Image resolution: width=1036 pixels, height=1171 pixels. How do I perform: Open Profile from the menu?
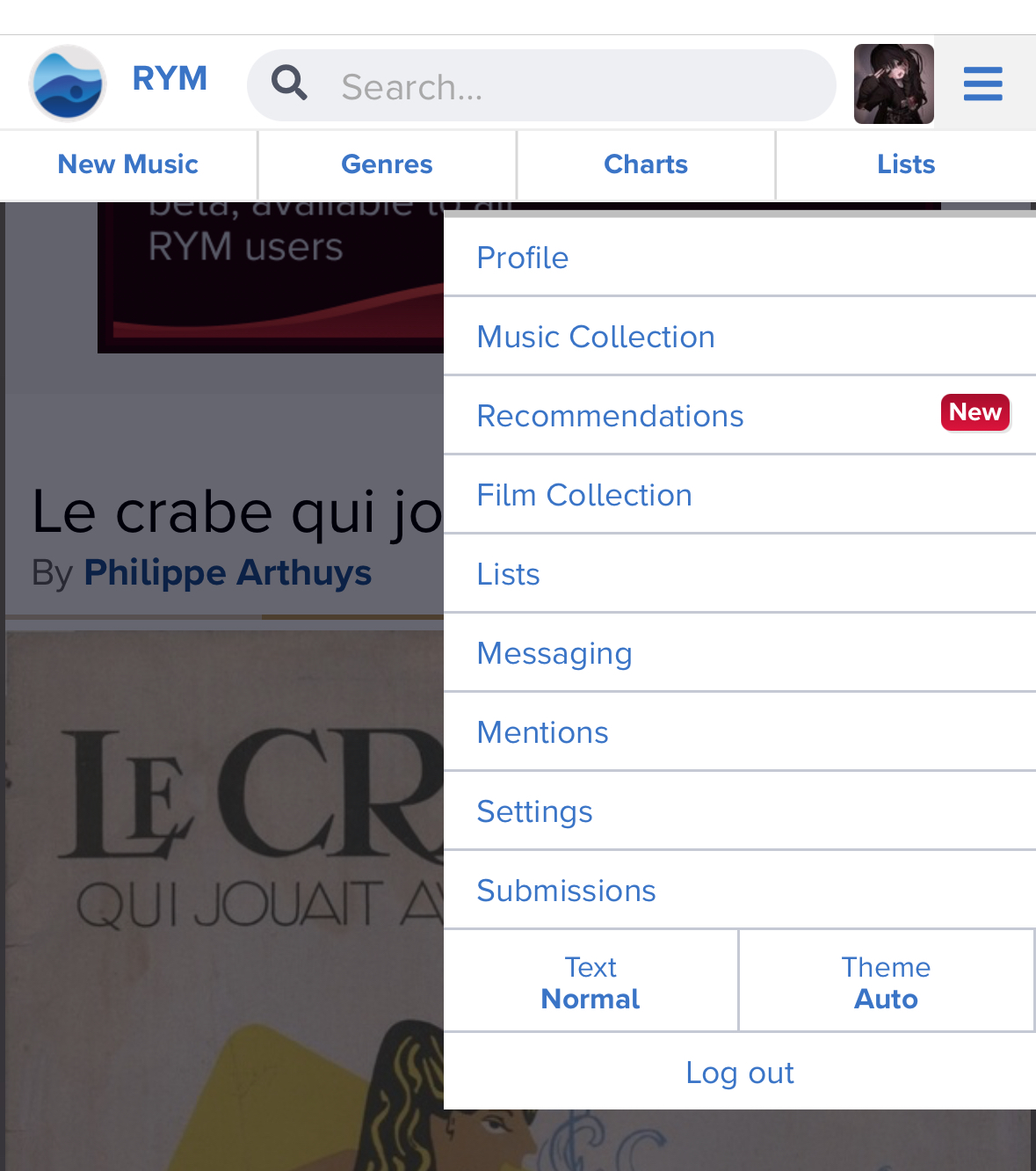(x=523, y=258)
